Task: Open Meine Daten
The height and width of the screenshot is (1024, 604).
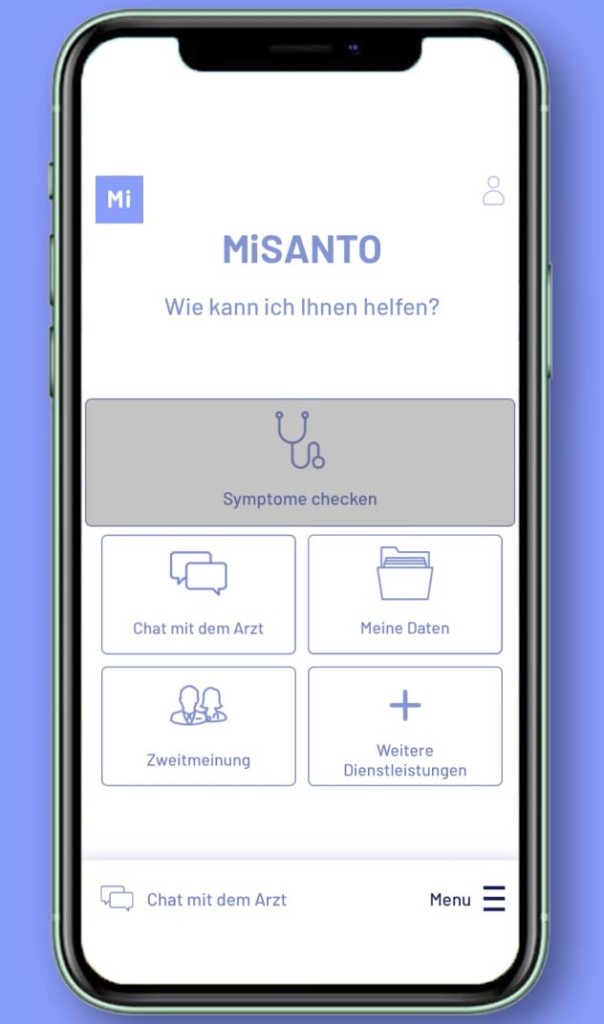Action: [x=405, y=594]
